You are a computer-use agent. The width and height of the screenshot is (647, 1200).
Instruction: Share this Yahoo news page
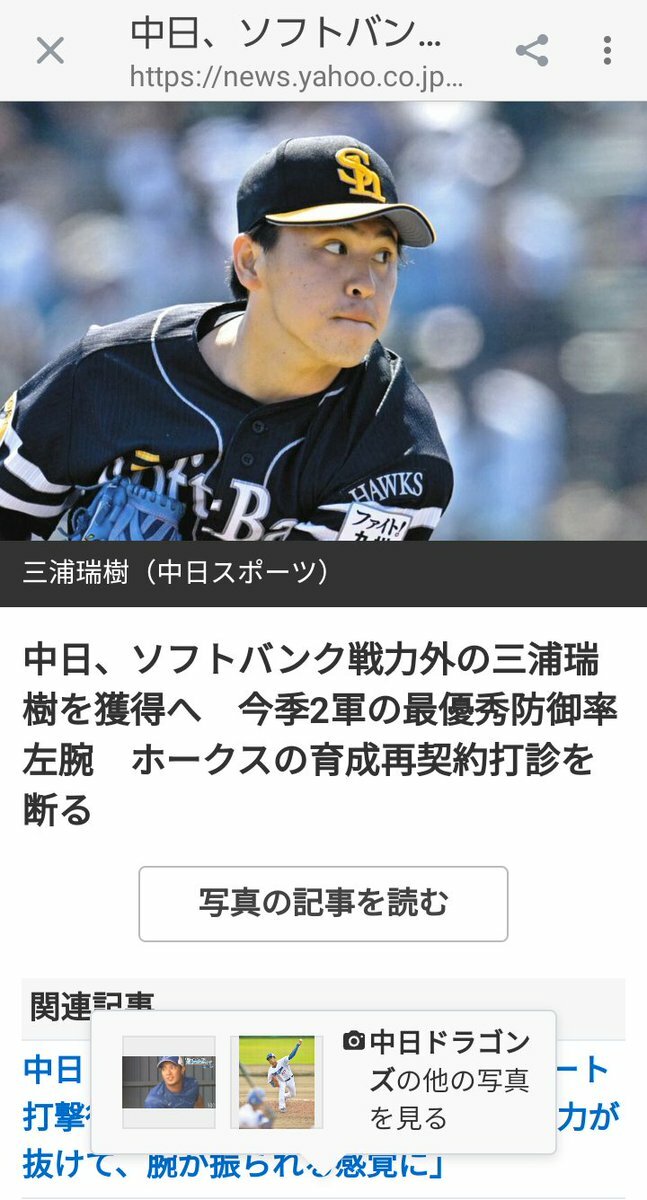pos(532,50)
